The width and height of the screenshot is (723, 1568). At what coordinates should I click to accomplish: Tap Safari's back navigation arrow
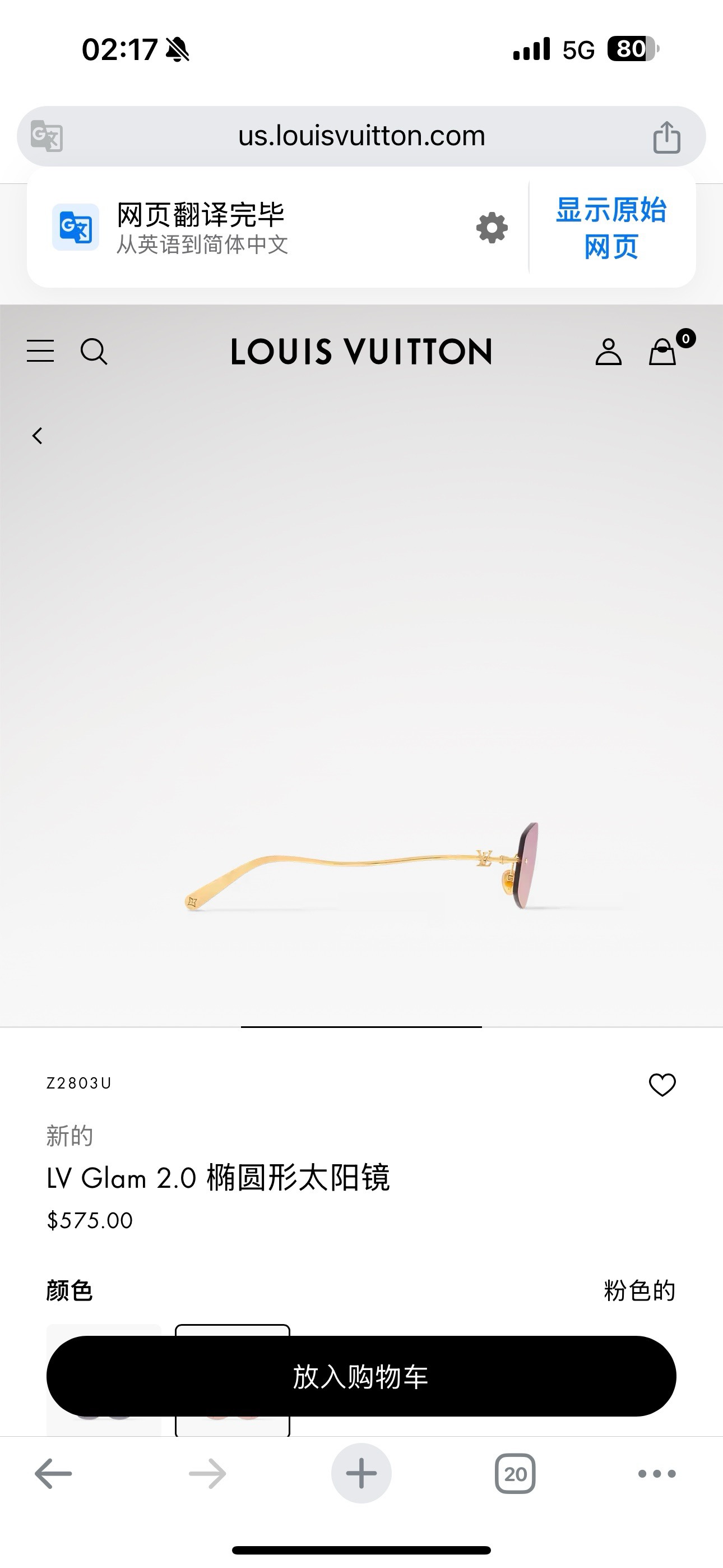tap(54, 1473)
